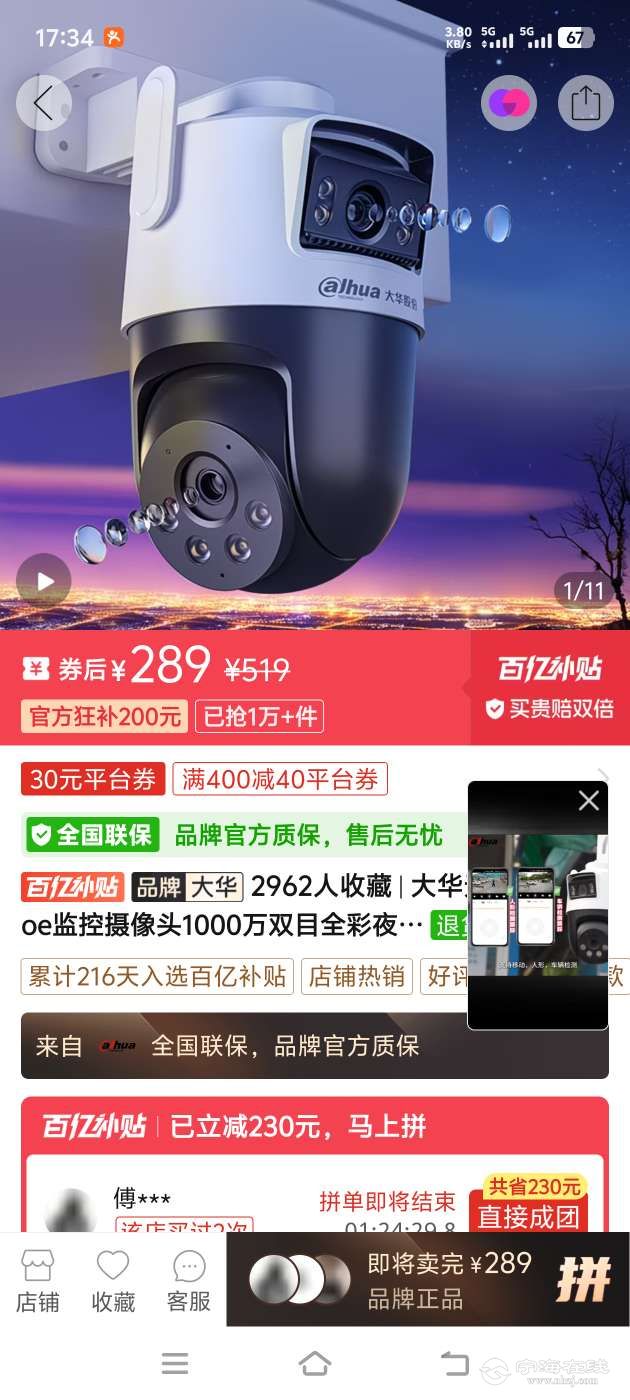
Task: Claim the 30元平台券 coupon
Action: click(93, 780)
